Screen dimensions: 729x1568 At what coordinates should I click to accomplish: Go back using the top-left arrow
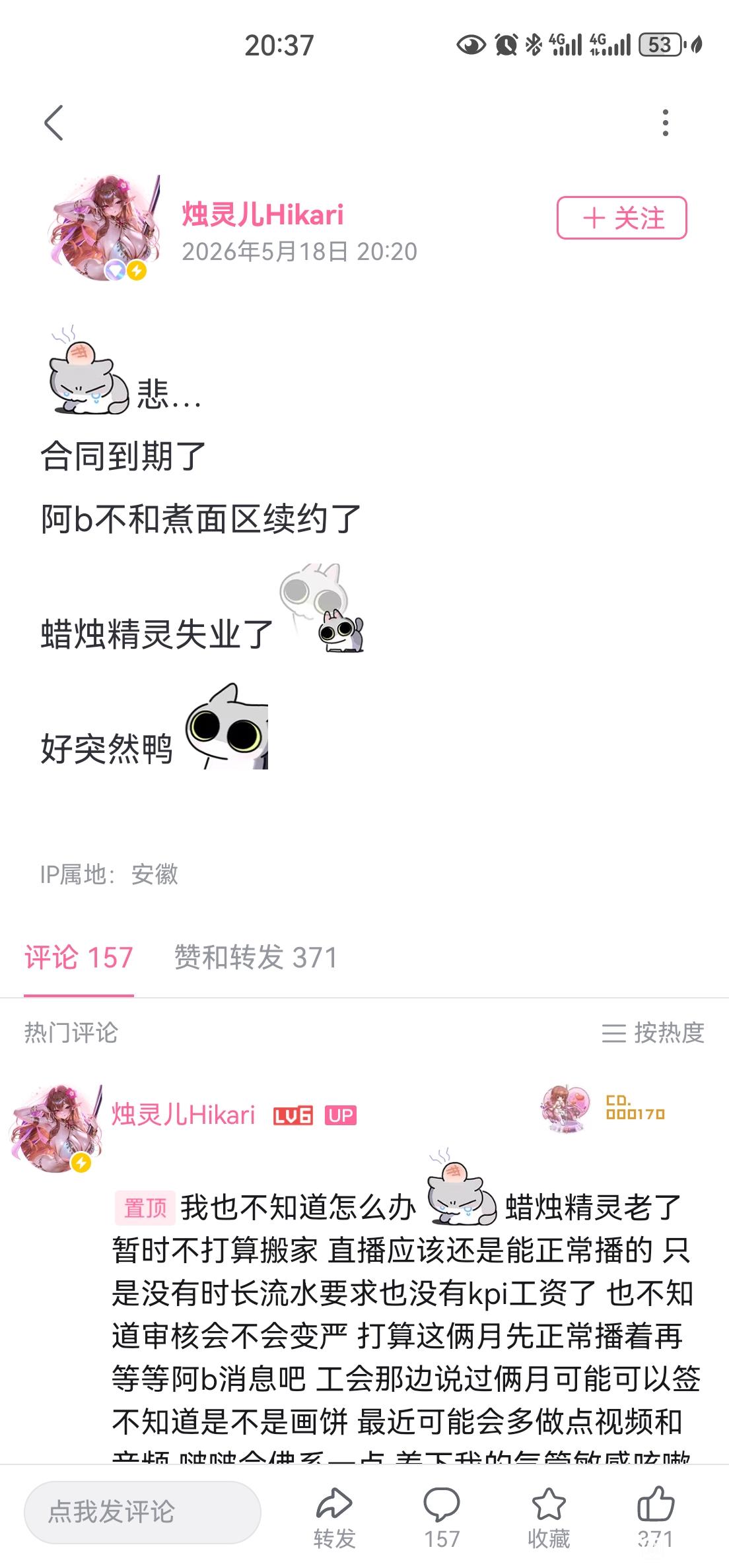pos(53,123)
